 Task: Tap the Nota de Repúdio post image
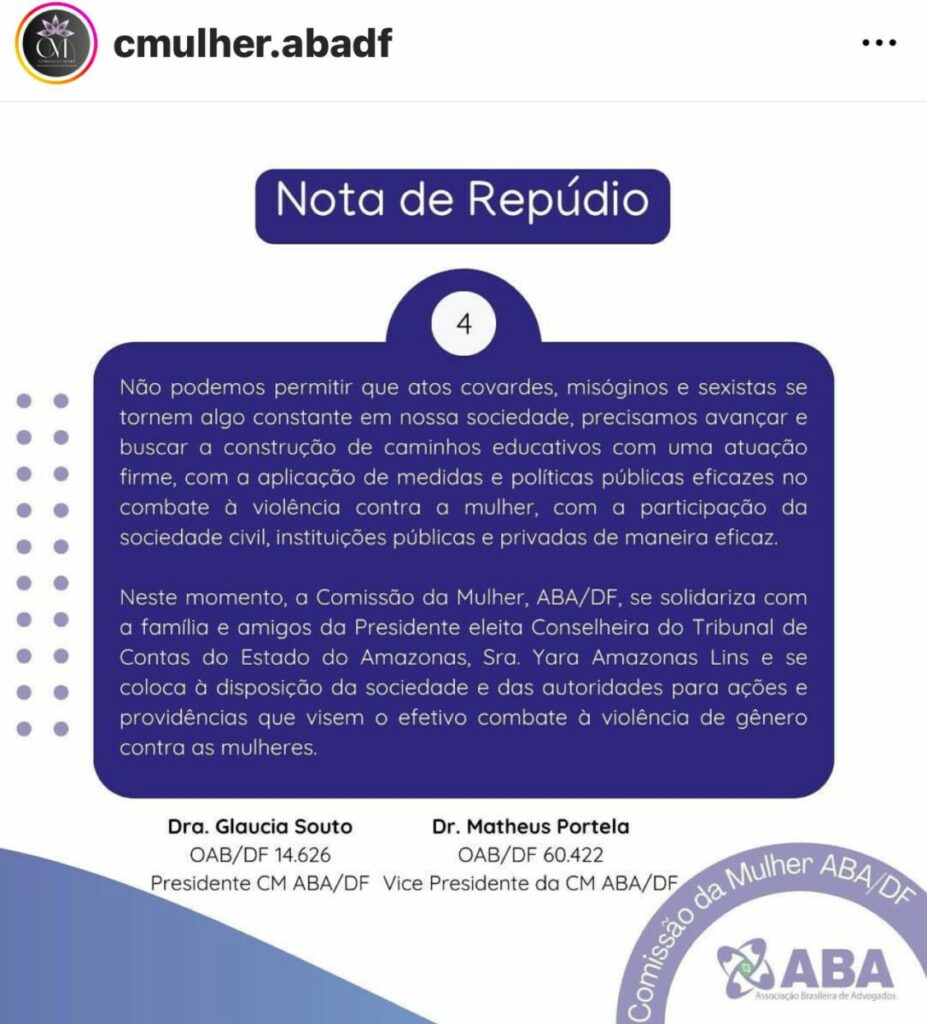[x=463, y=560]
